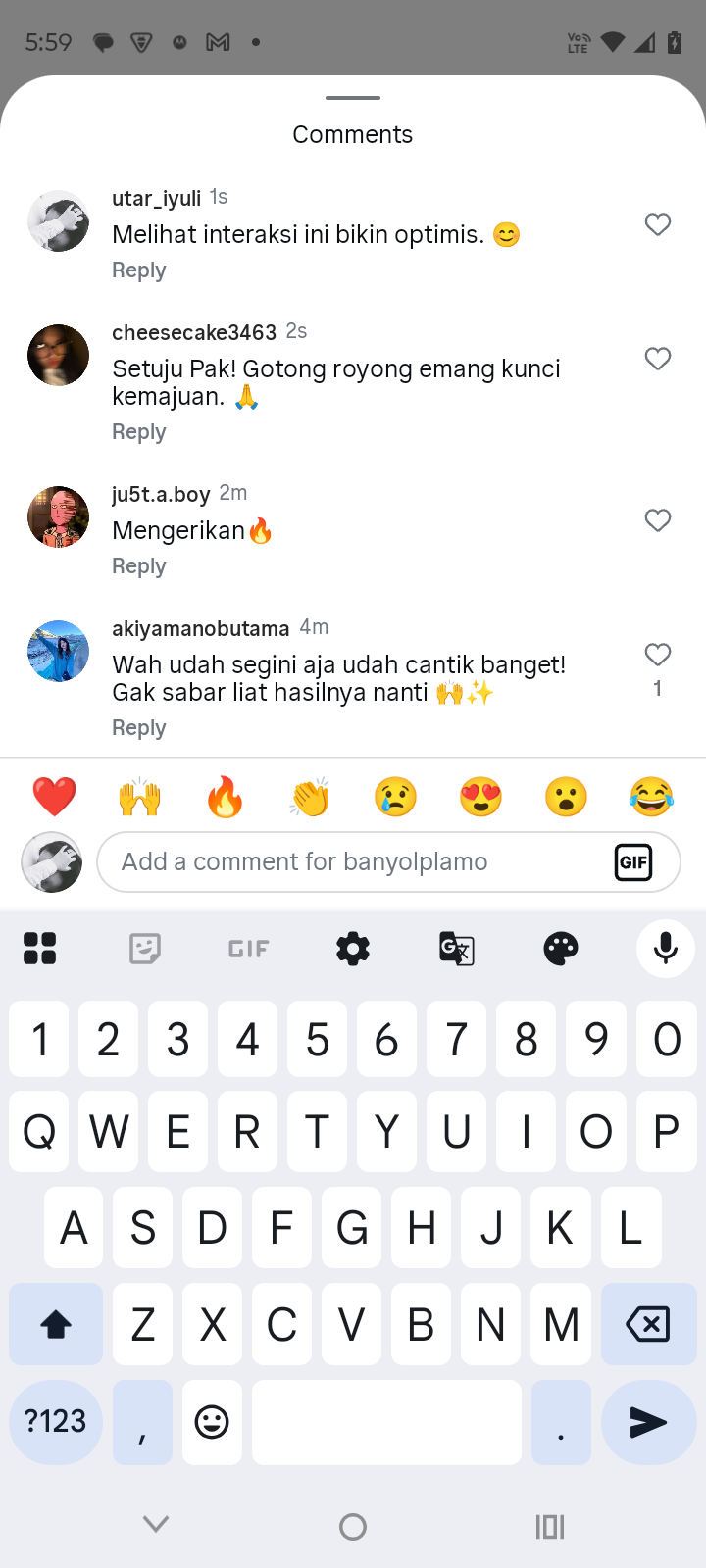Image resolution: width=706 pixels, height=1568 pixels.
Task: Open the GIF picker in comment box
Action: (633, 862)
